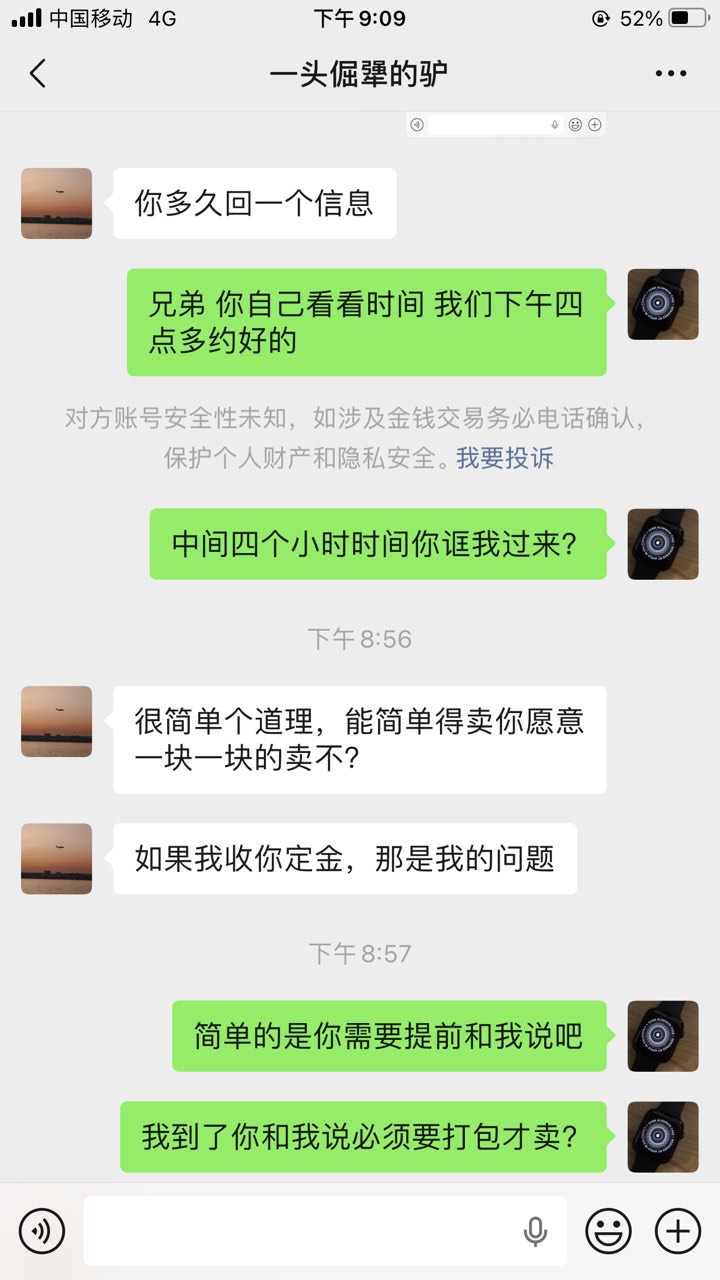Switch to voice message input mode

tap(41, 1230)
